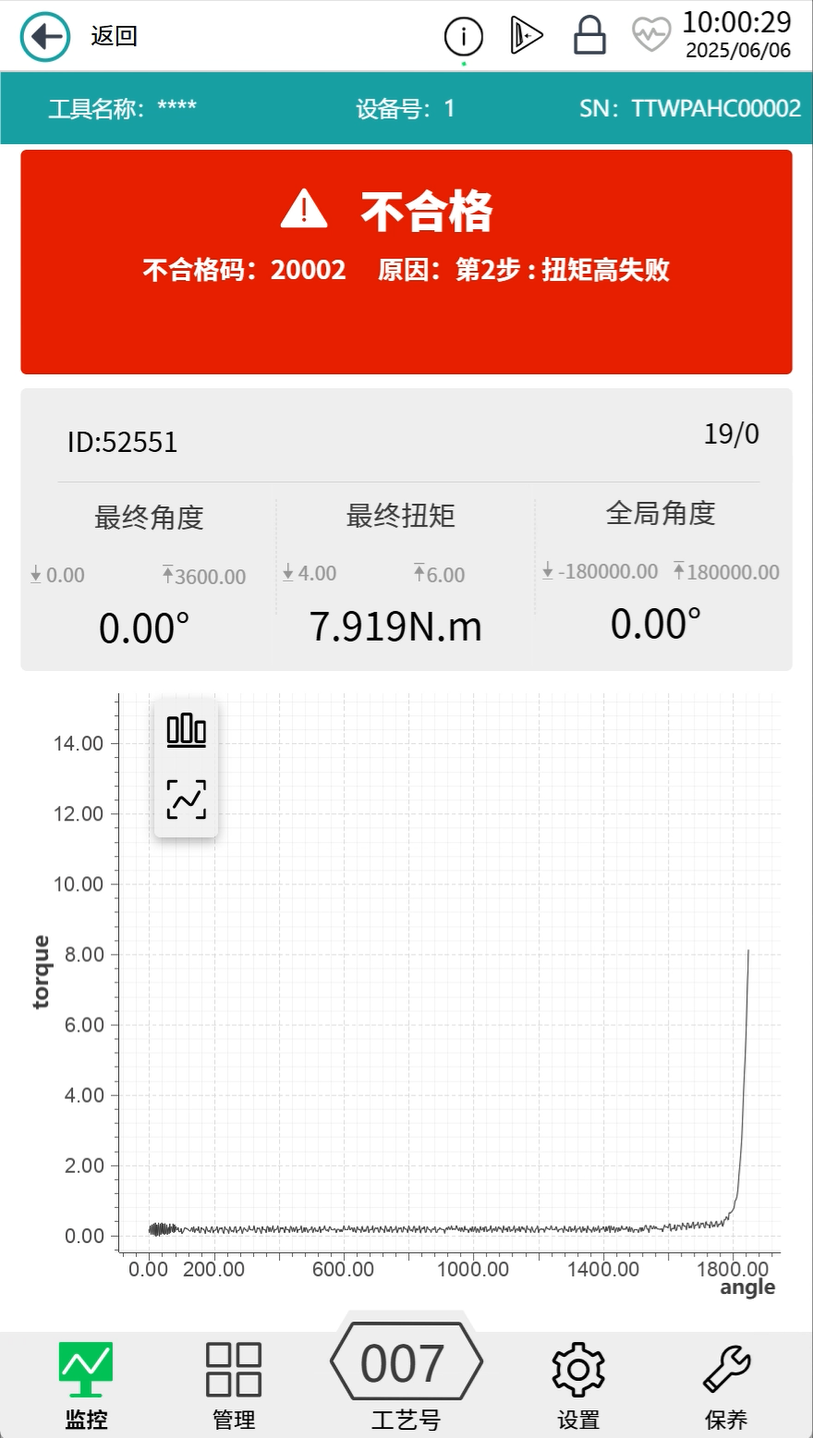
Task: Open the 保养 maintenance tab
Action: [726, 1384]
